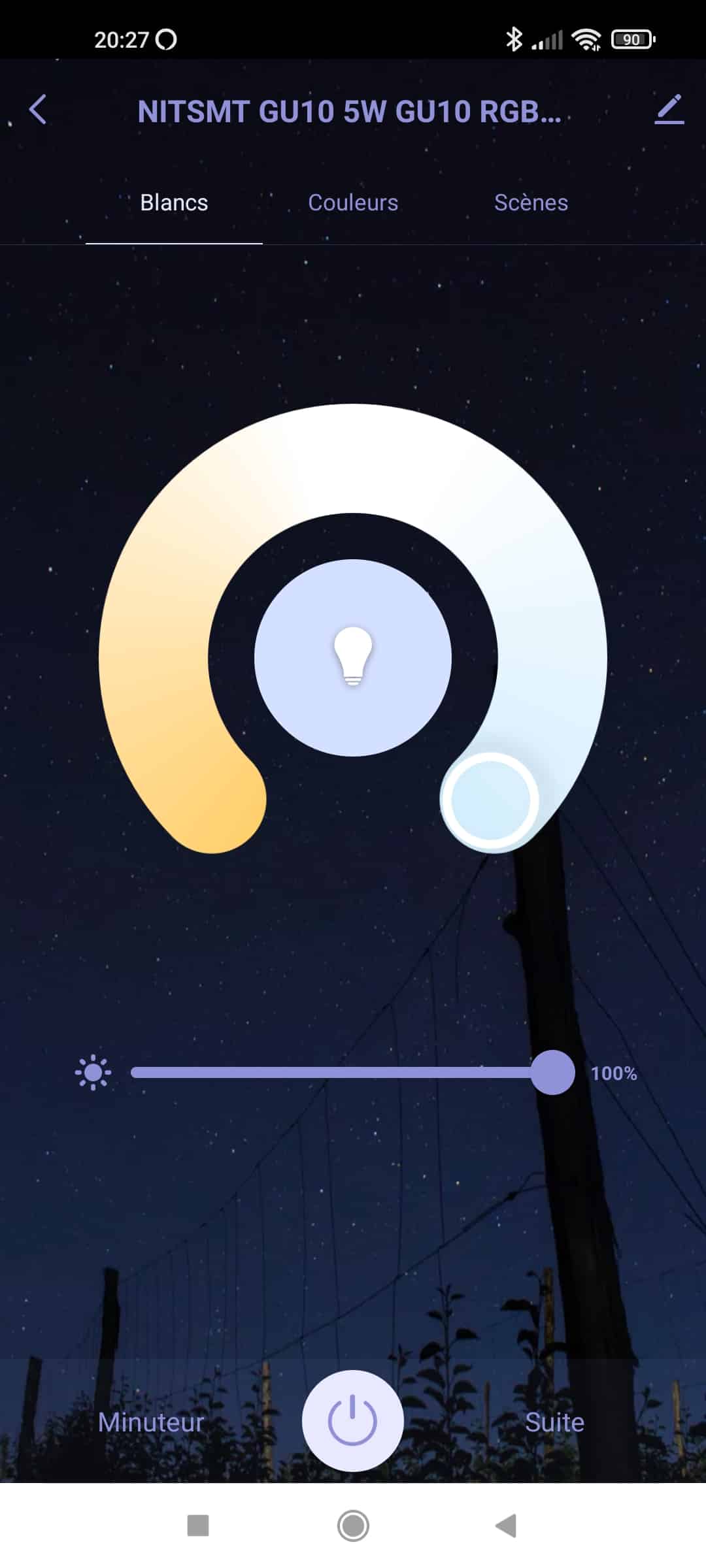Toggle the lamp with the power button
706x1568 pixels.
[352, 1420]
